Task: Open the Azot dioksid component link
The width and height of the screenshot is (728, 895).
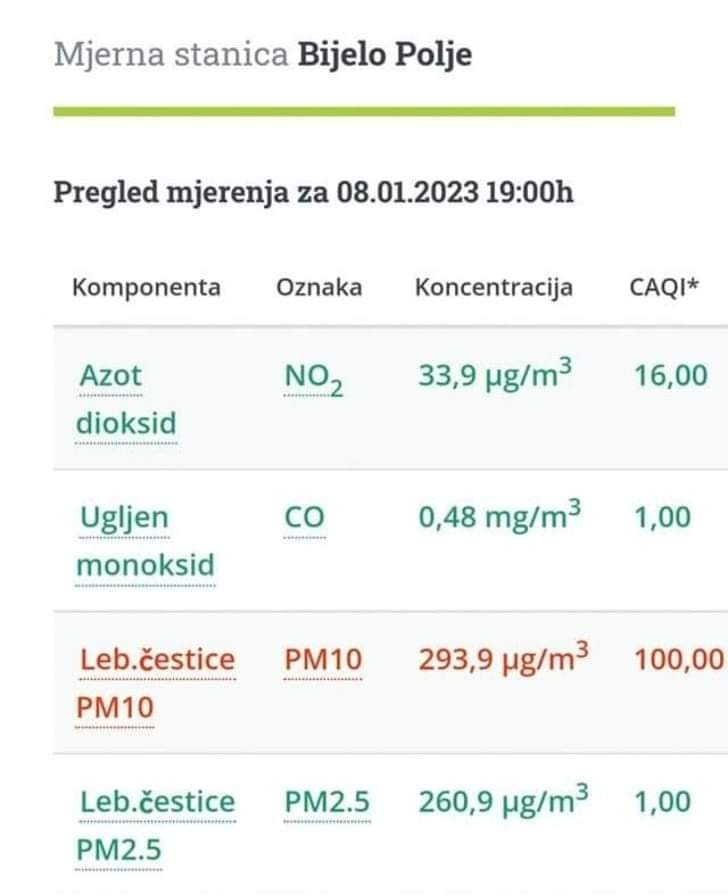Action: pos(126,399)
